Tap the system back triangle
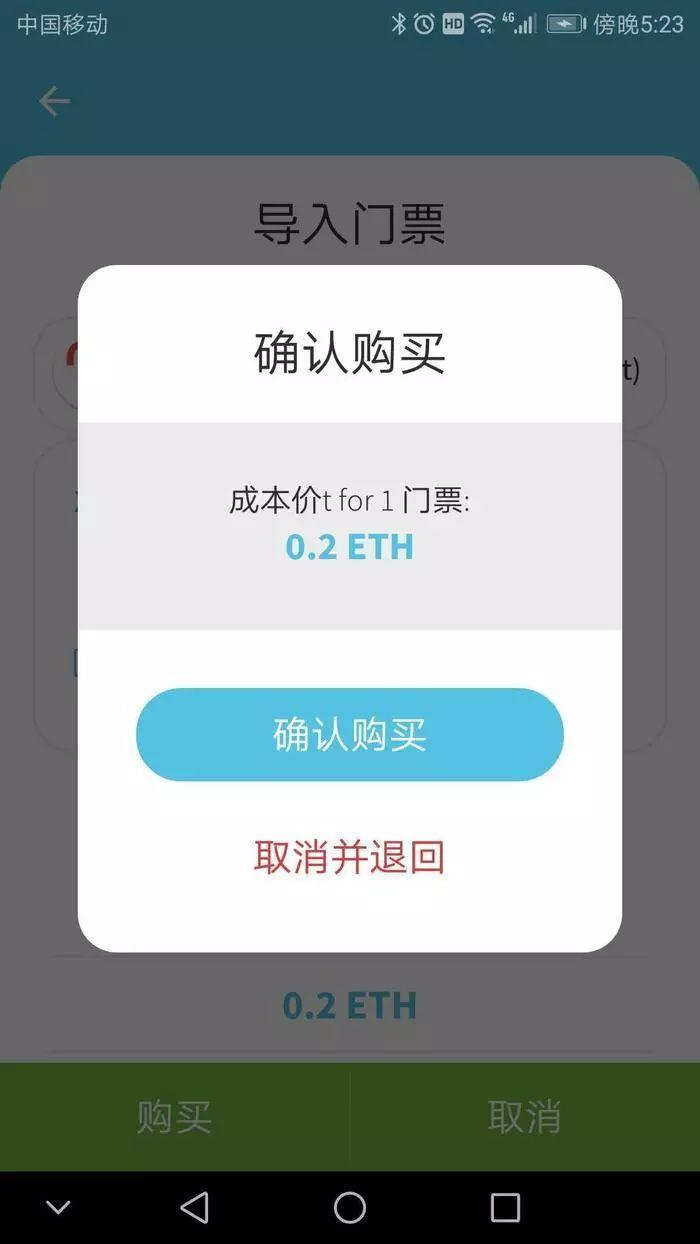 pos(194,1207)
